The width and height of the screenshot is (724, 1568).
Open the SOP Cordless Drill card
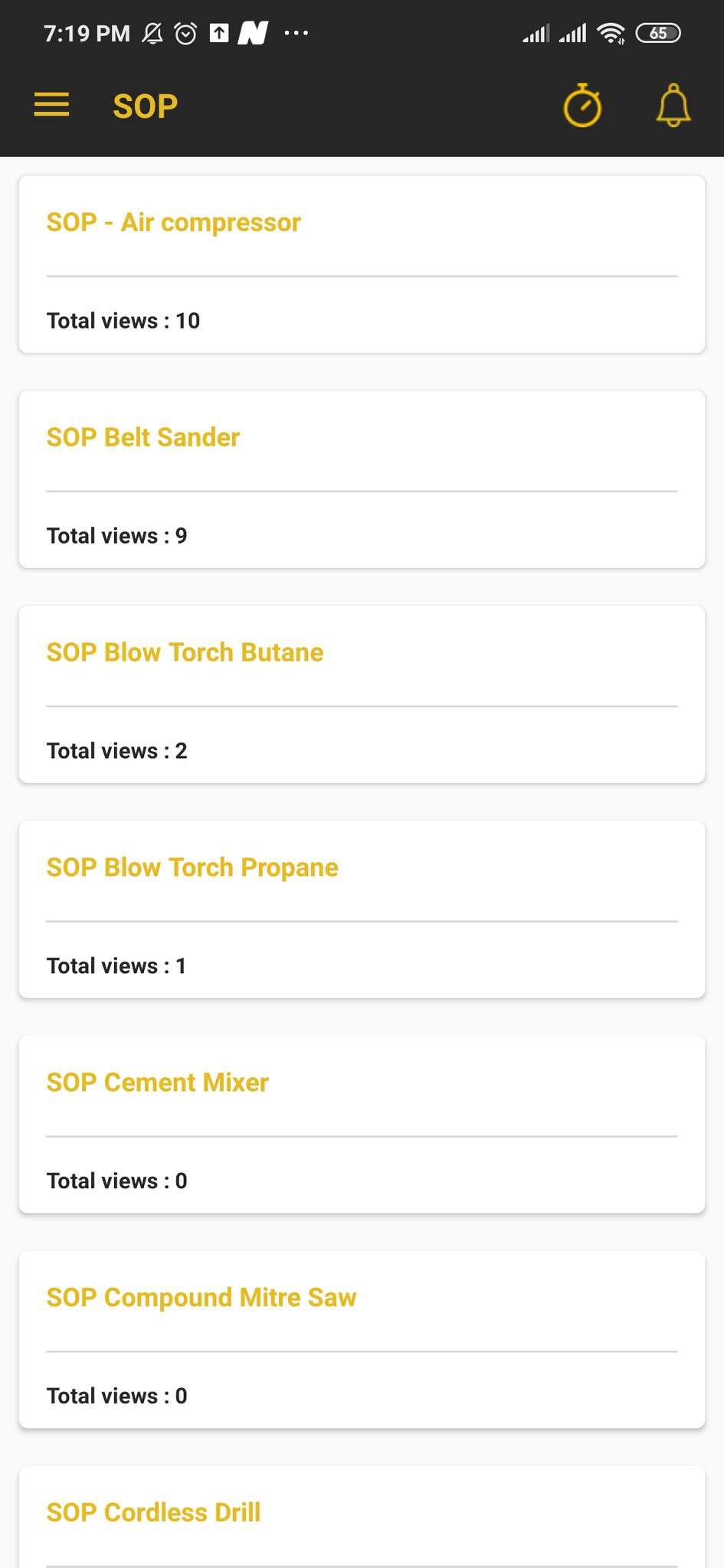coord(362,1517)
